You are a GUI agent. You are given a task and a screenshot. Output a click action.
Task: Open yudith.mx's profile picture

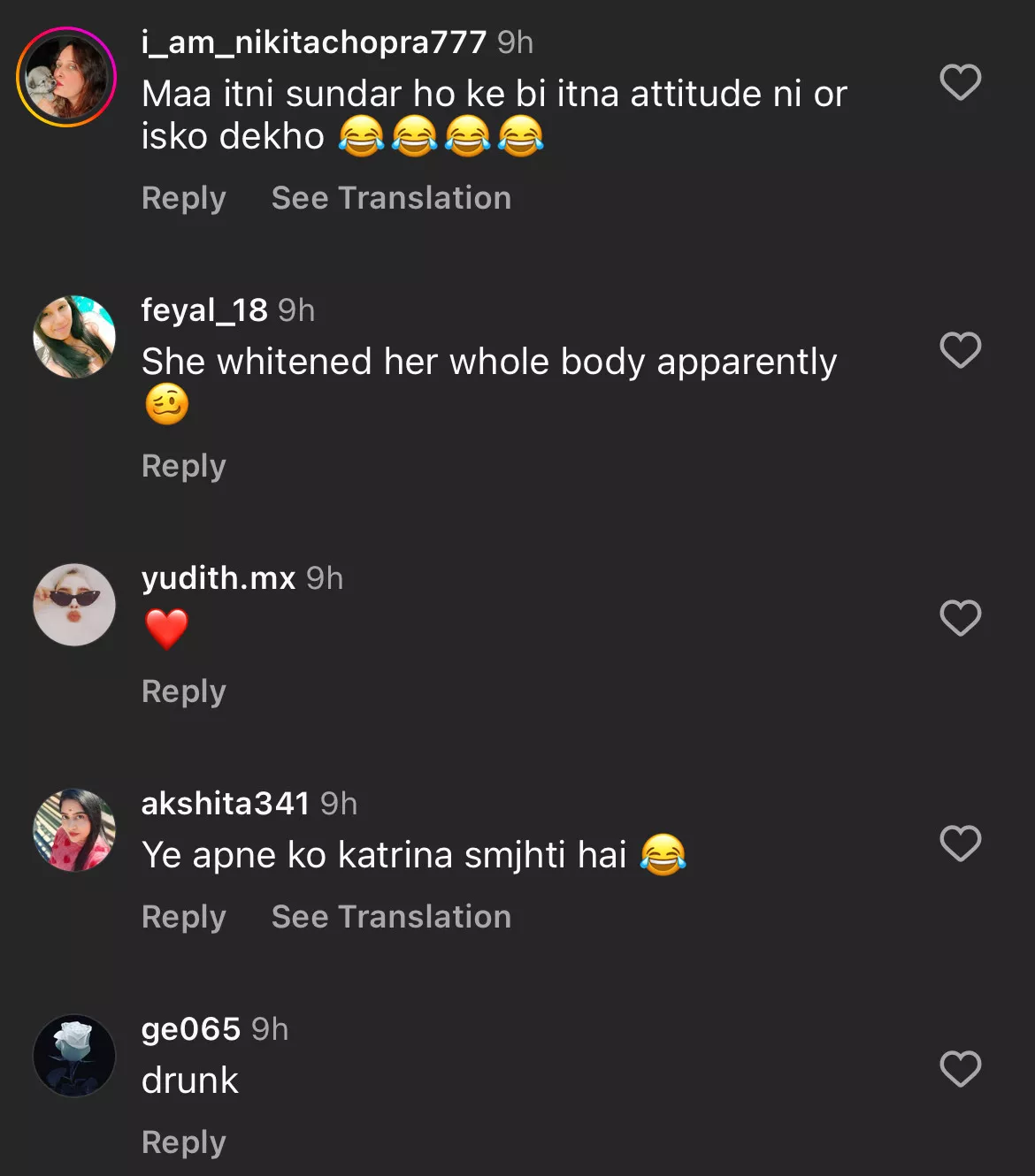click(74, 605)
